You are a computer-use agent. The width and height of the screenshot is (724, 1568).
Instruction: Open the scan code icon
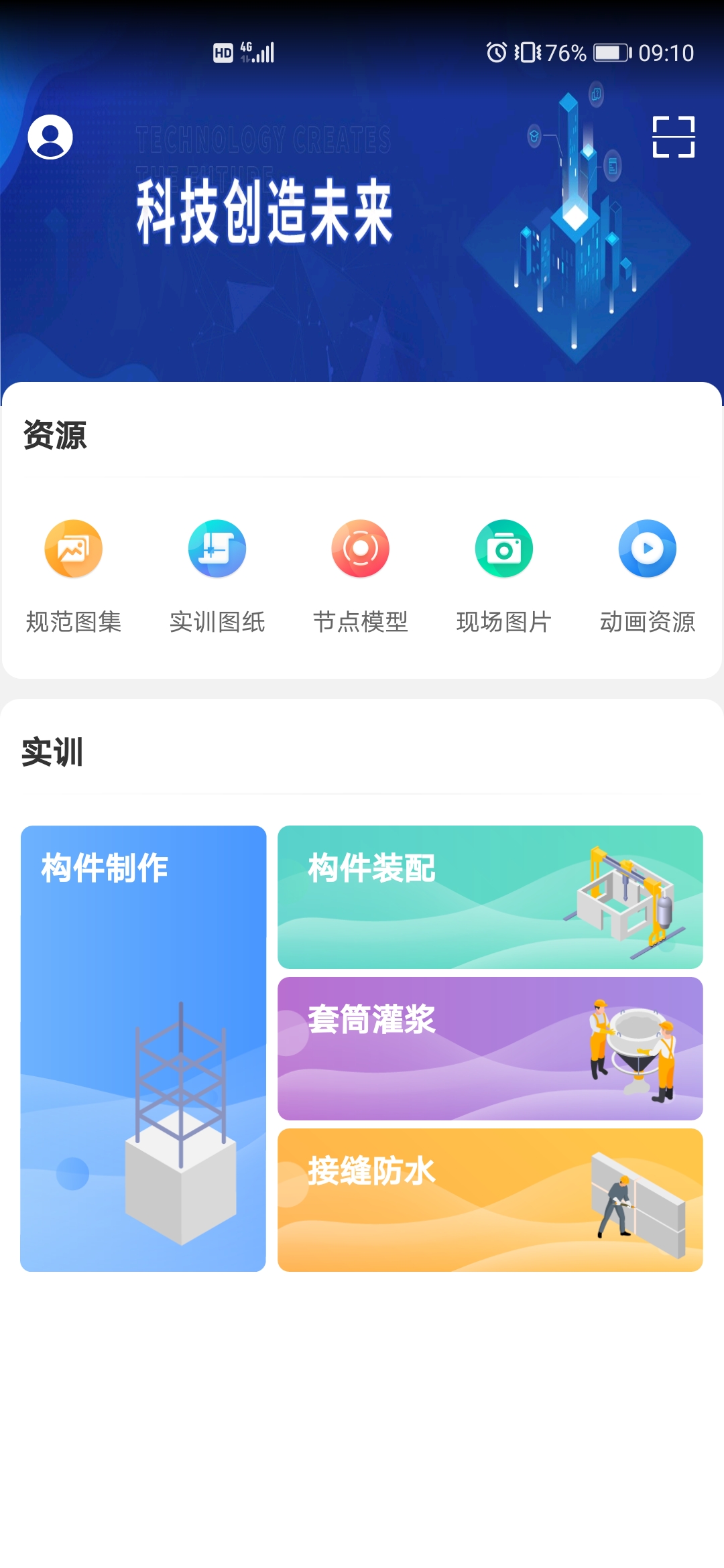(673, 137)
